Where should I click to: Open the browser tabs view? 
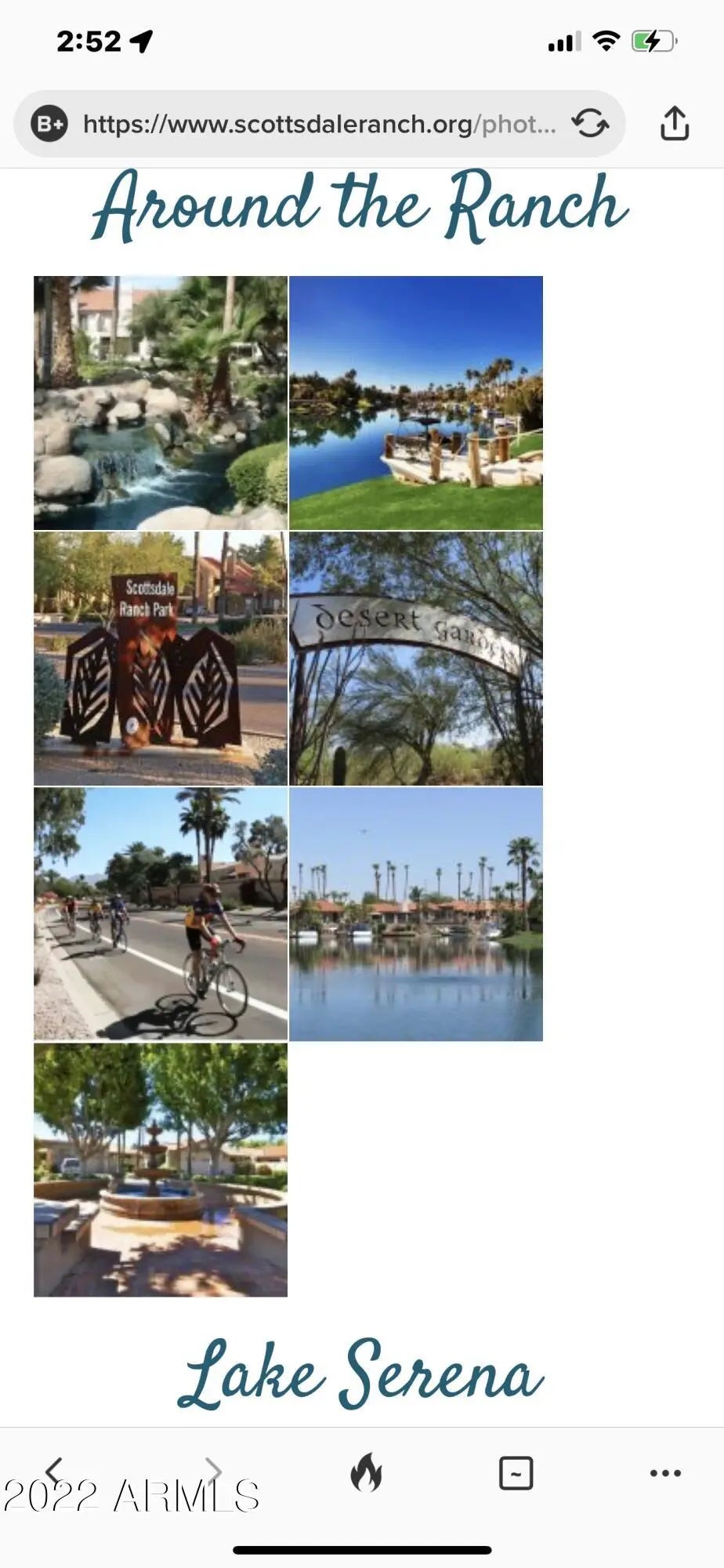pyautogui.click(x=516, y=1472)
